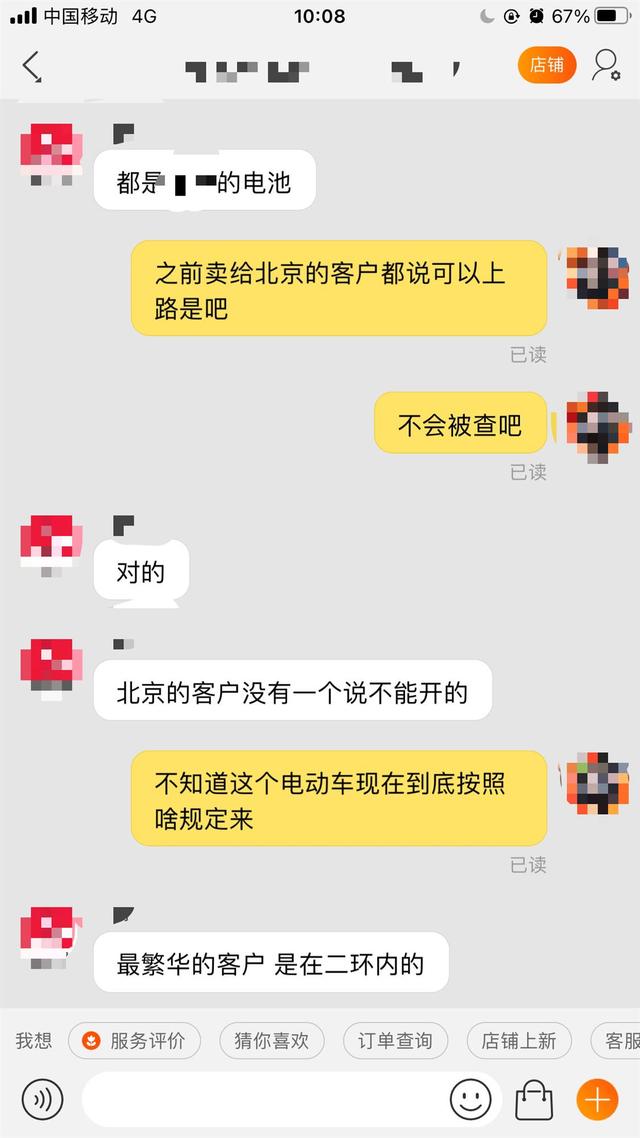View 店铺上新 new arrivals
Viewport: 640px width, 1138px height.
tap(518, 1041)
